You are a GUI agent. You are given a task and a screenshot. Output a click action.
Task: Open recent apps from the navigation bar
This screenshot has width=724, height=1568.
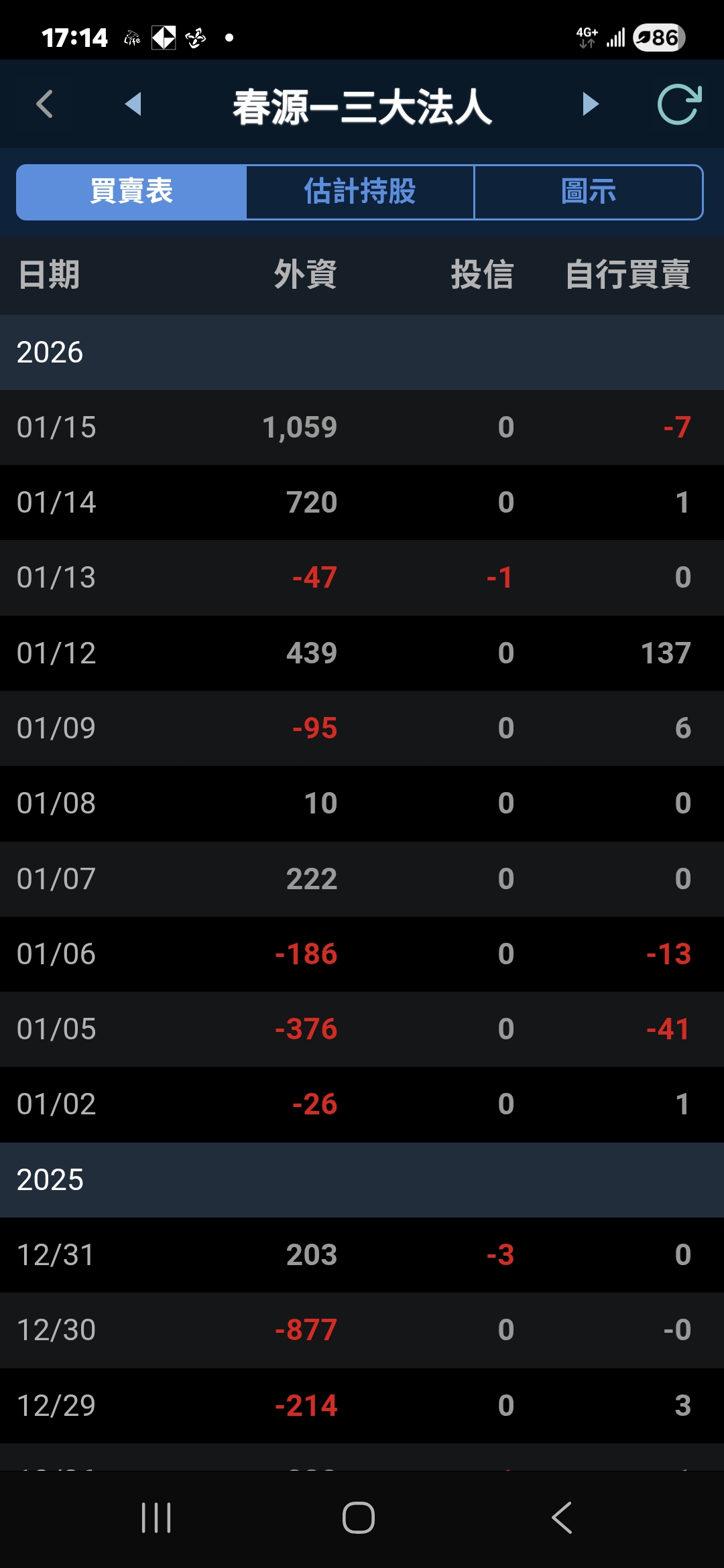click(x=156, y=1518)
